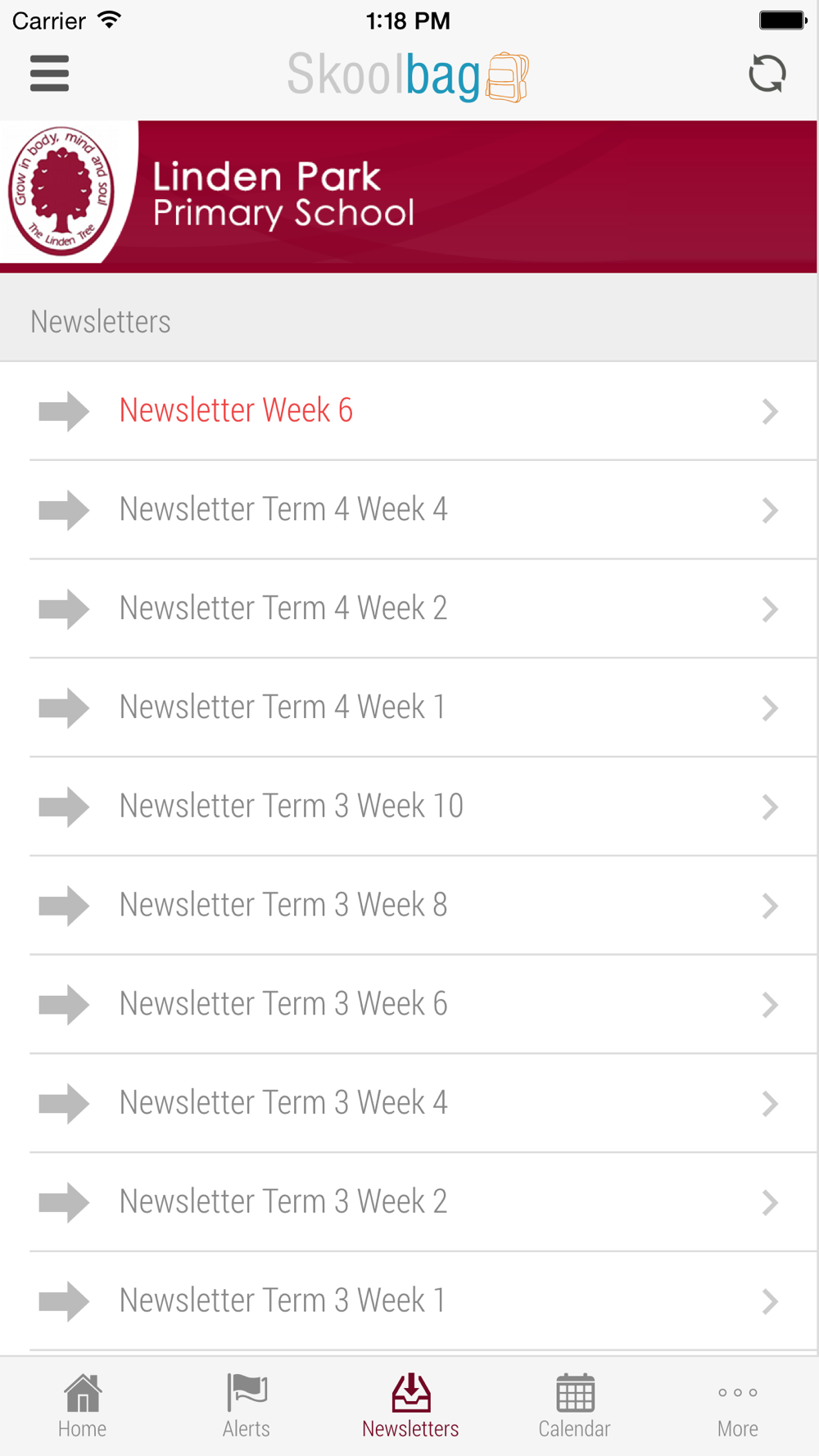Select Newsletter Term 3 Week 1
Viewport: 819px width, 1456px height.
[x=409, y=1301]
